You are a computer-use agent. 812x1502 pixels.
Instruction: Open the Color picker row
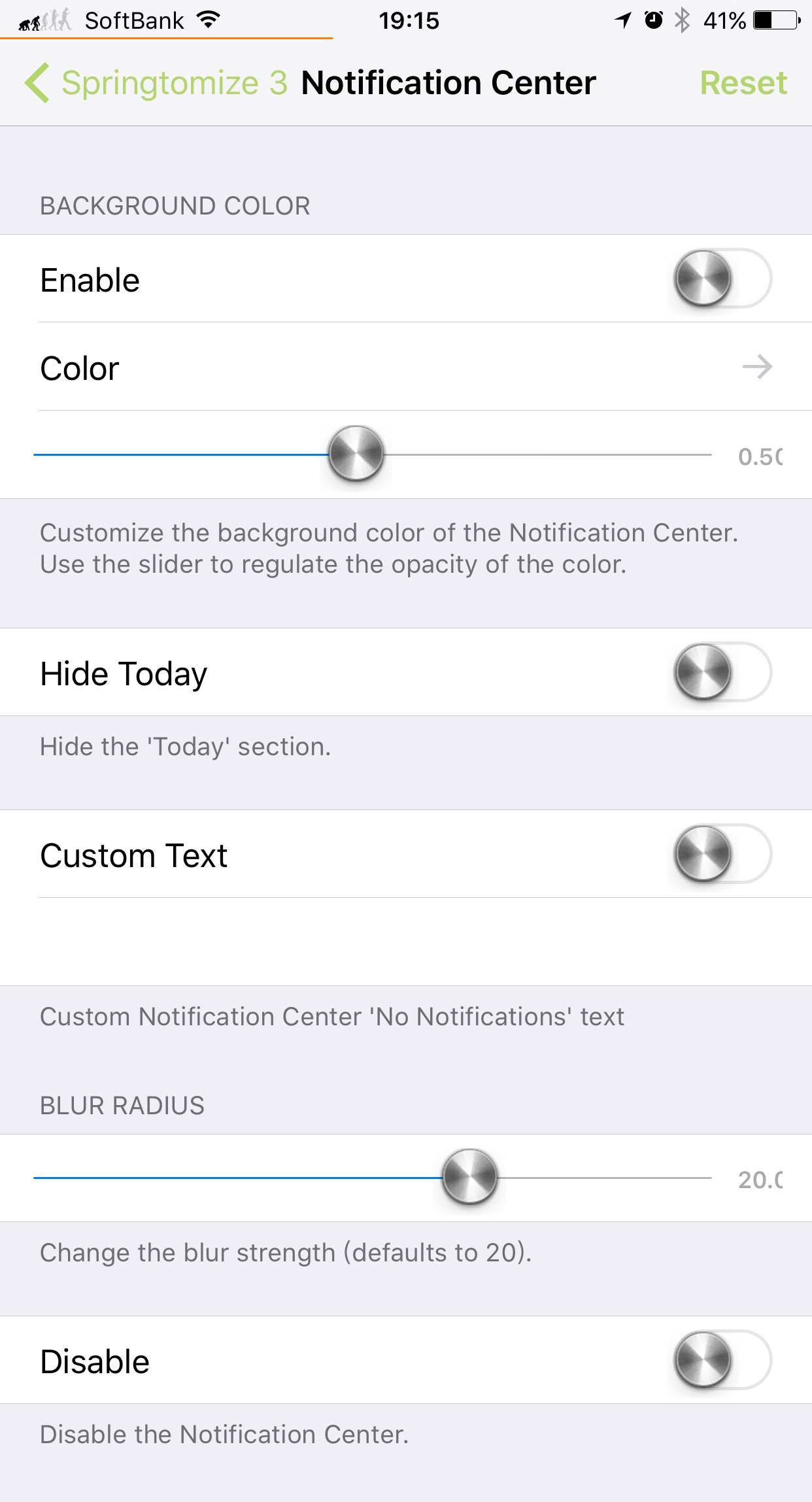(406, 367)
